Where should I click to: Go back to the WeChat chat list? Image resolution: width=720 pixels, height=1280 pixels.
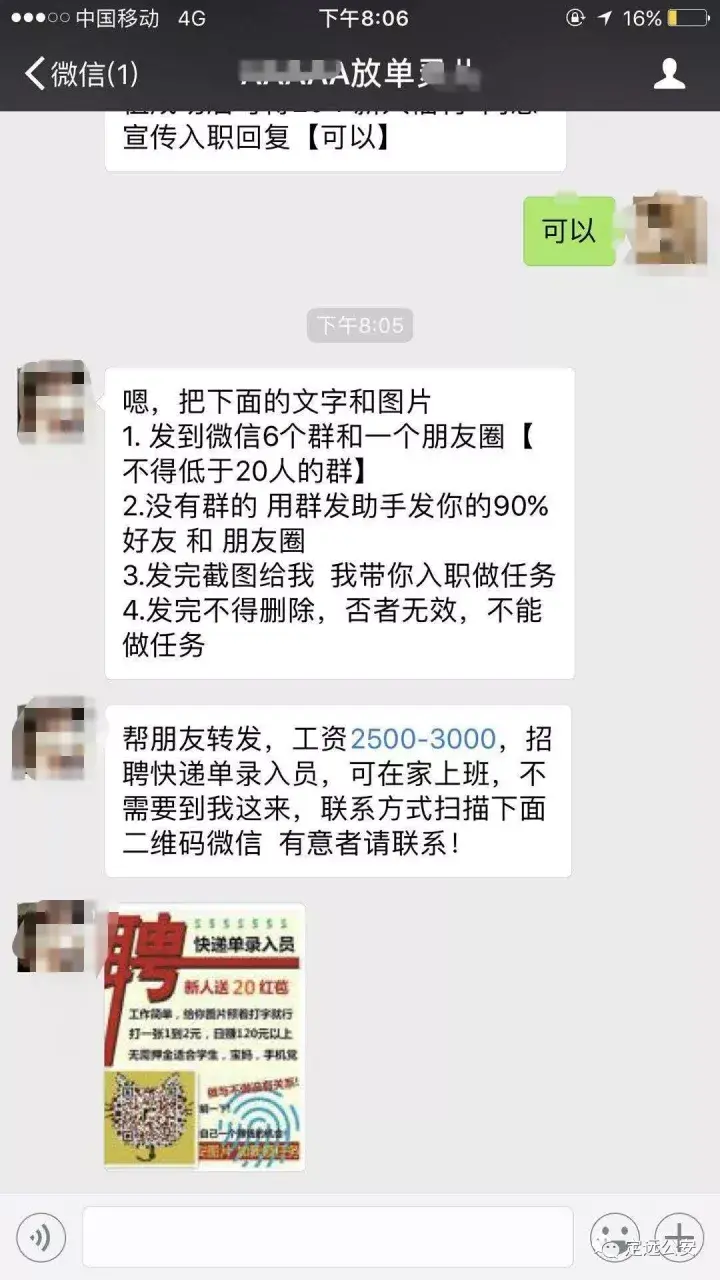(x=80, y=73)
